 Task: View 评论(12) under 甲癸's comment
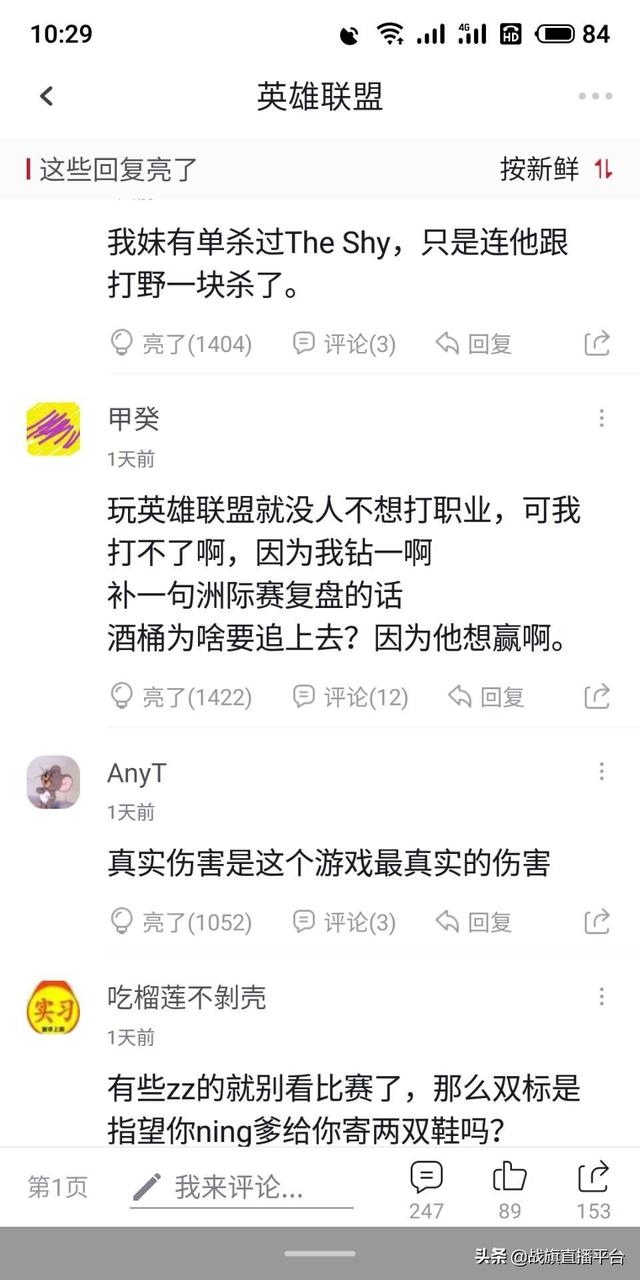click(351, 696)
